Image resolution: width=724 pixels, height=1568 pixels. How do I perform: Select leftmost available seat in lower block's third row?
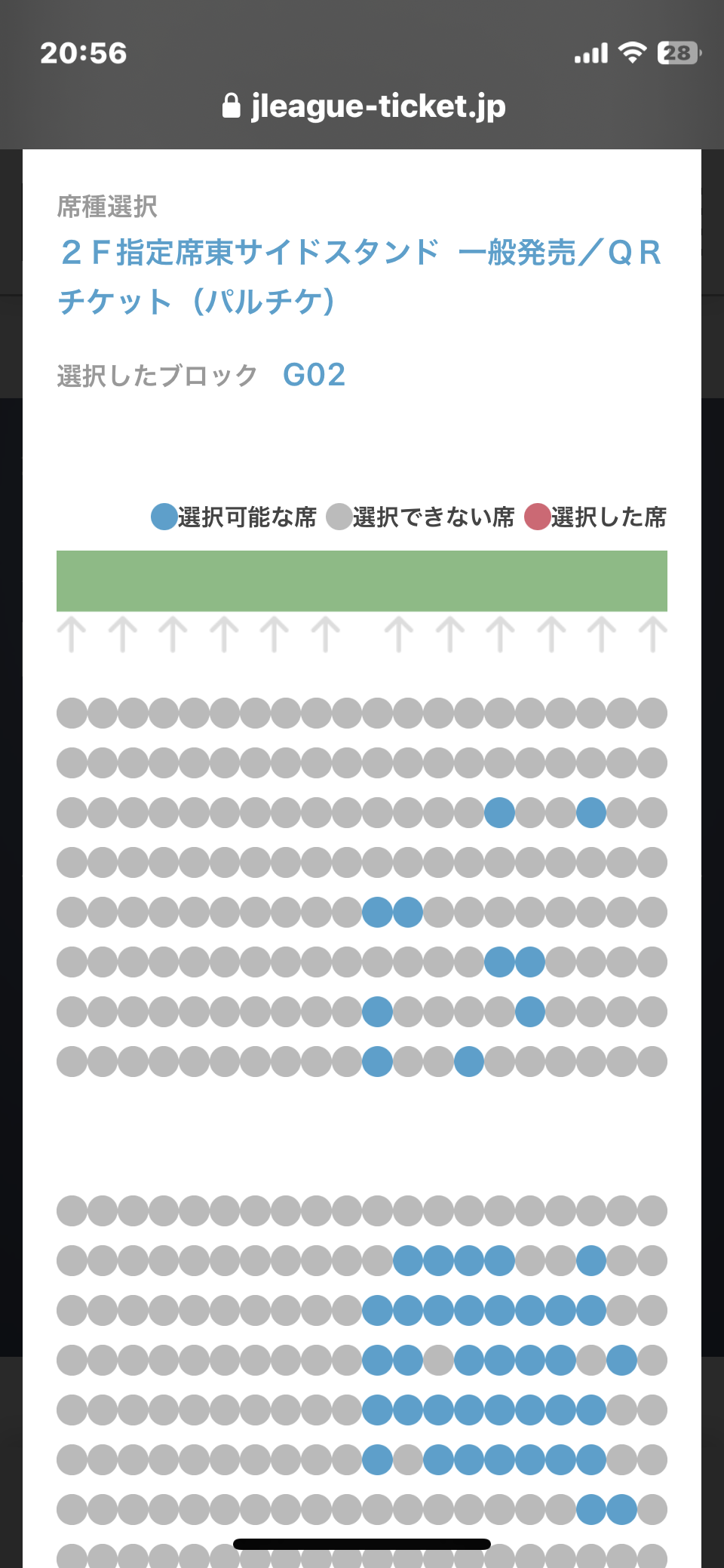pyautogui.click(x=377, y=1310)
